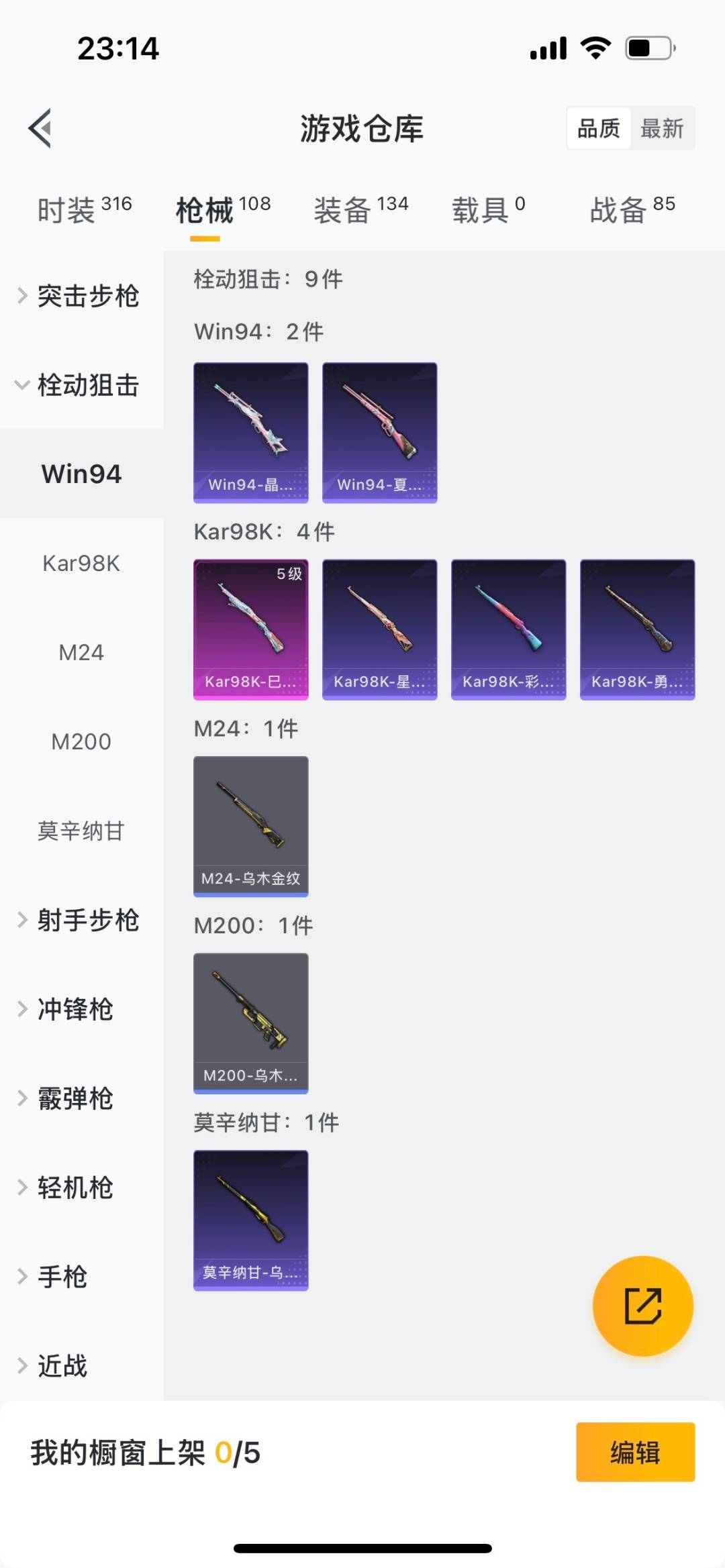Screen dimensions: 725x1568
Task: Select Kar98K in the side list
Action: (81, 563)
